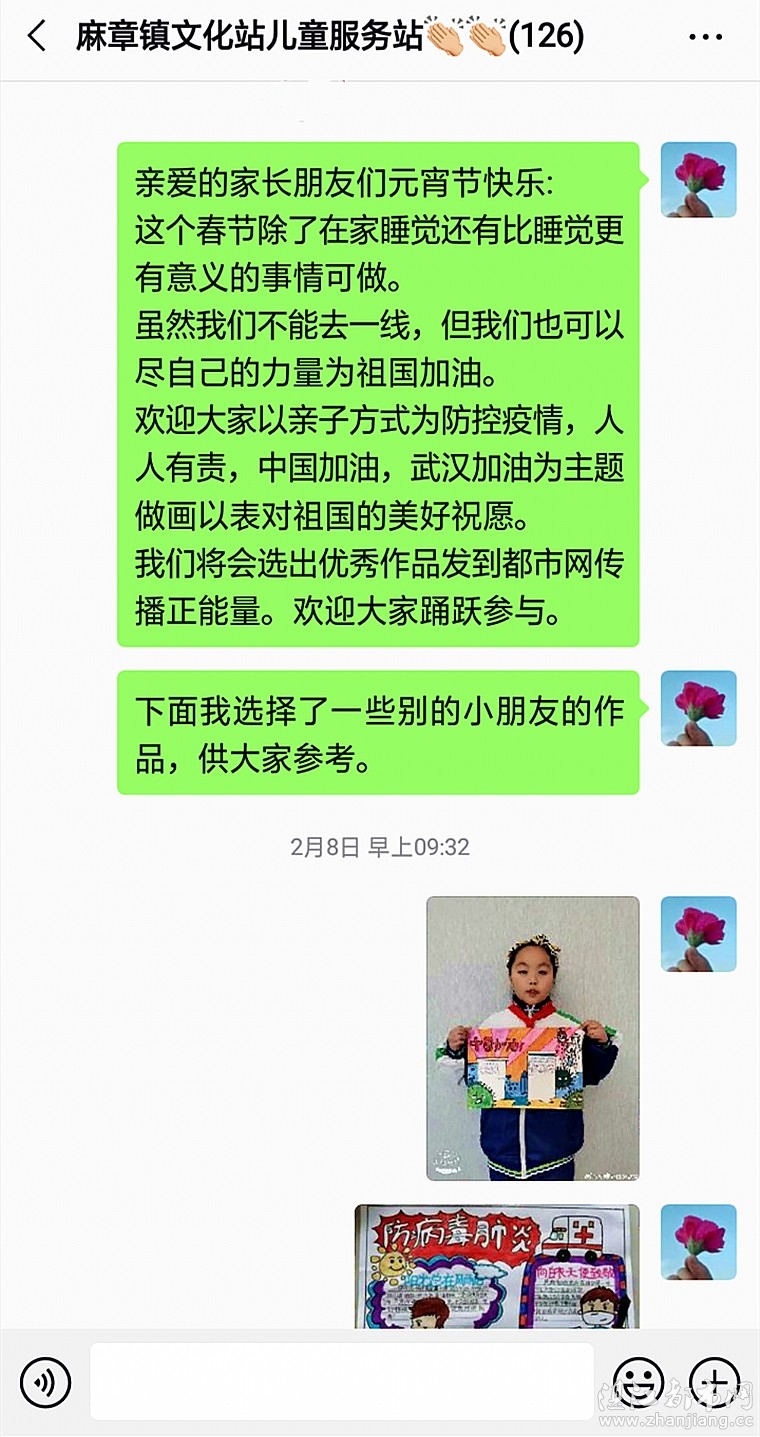Image resolution: width=760 pixels, height=1437 pixels.
Task: Go back from the group chat
Action: click(x=37, y=38)
